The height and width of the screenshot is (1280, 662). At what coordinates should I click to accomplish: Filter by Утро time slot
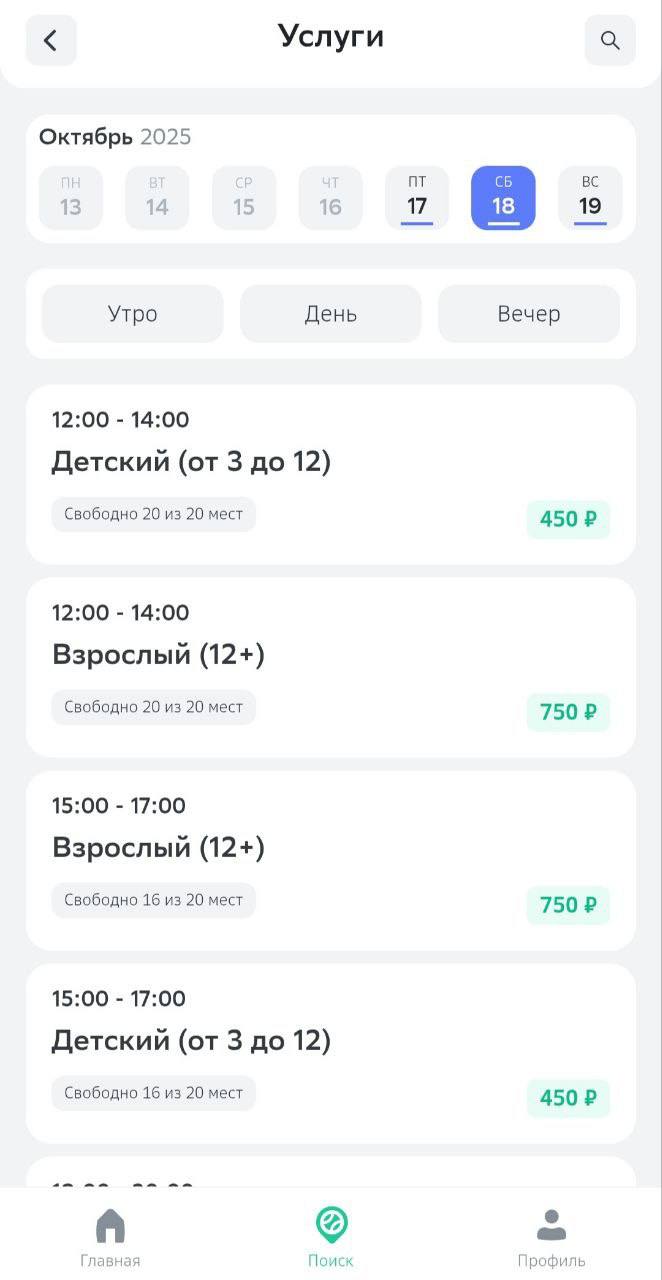[132, 314]
